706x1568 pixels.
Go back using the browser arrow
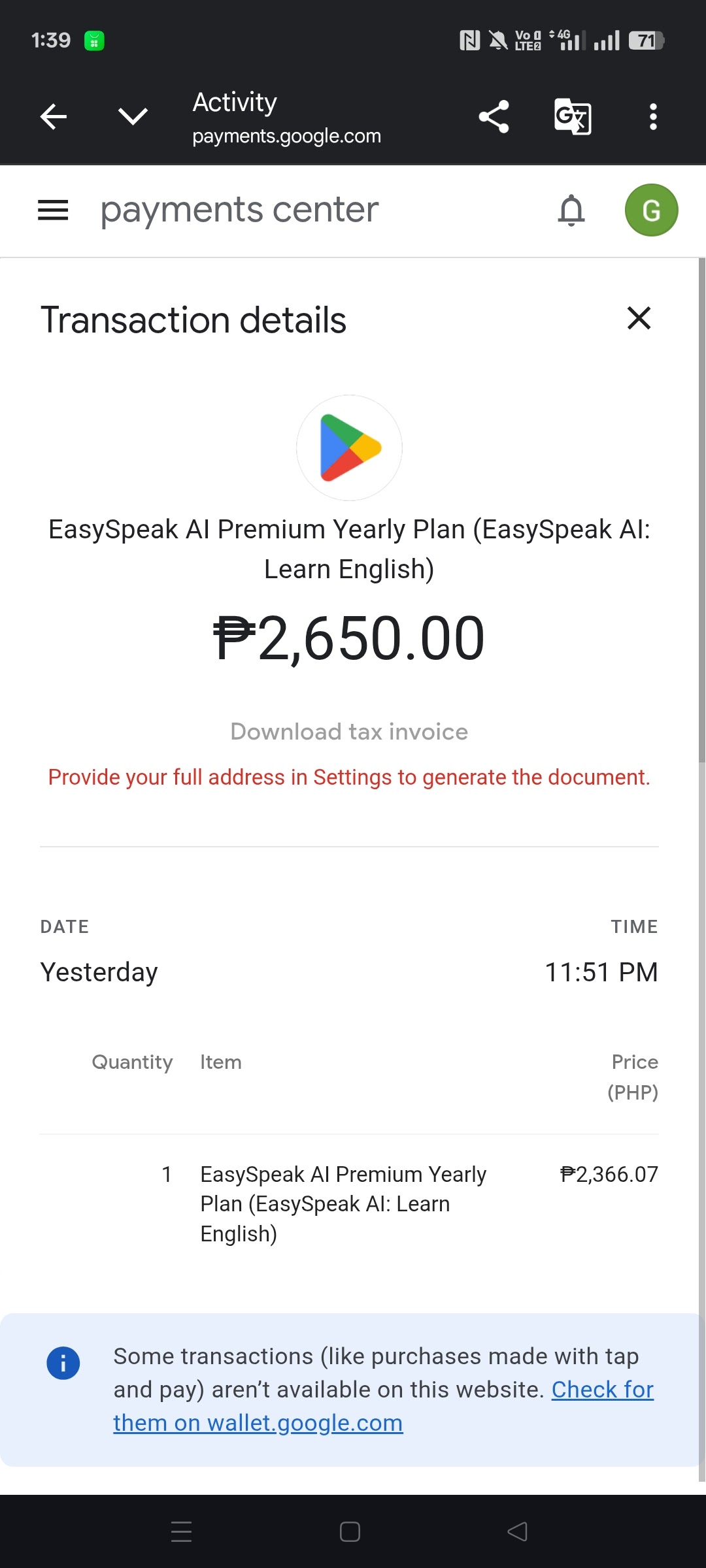click(54, 117)
